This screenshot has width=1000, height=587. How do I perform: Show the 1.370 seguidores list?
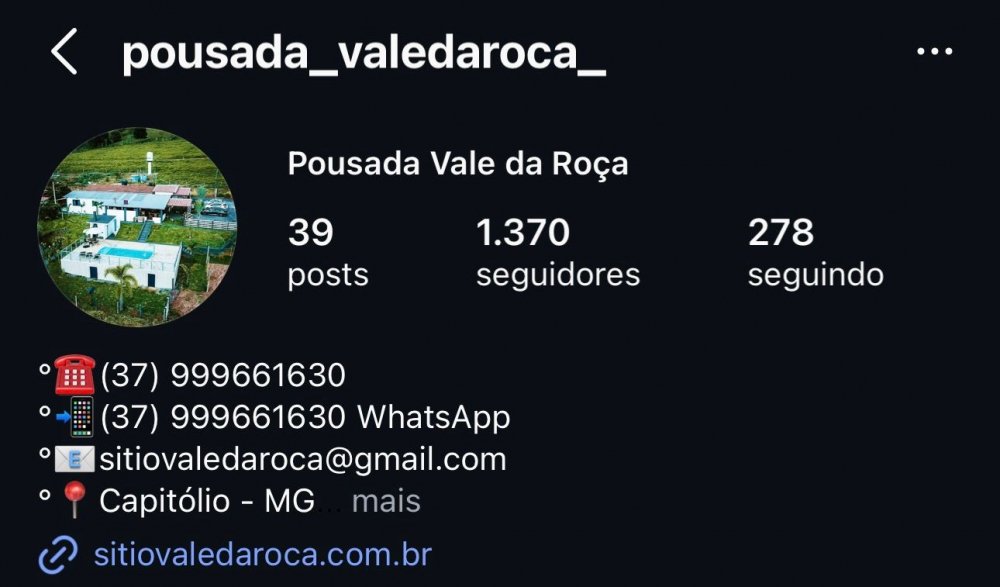point(557,253)
